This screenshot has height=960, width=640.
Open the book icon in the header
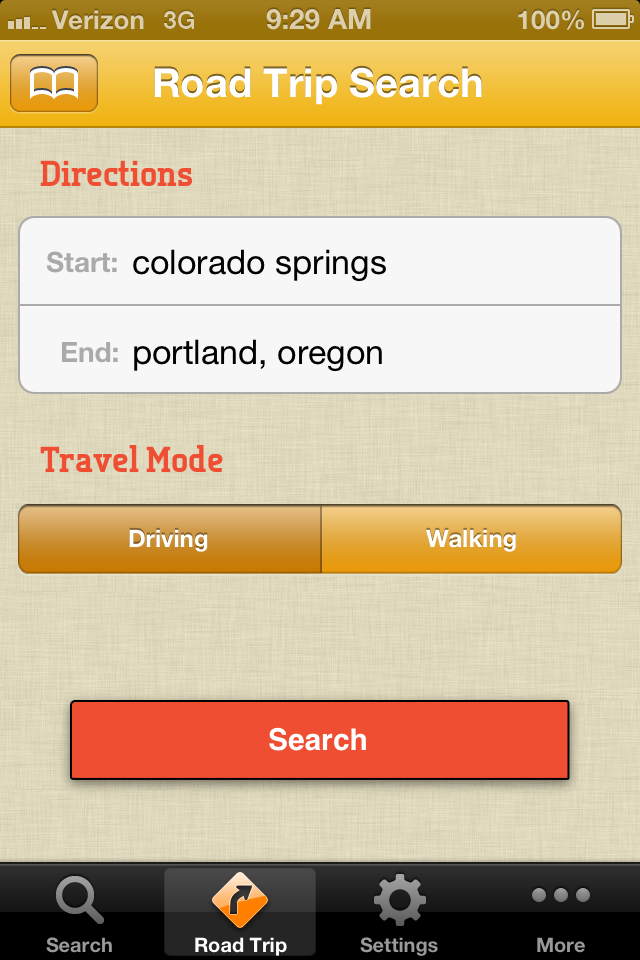click(x=54, y=83)
